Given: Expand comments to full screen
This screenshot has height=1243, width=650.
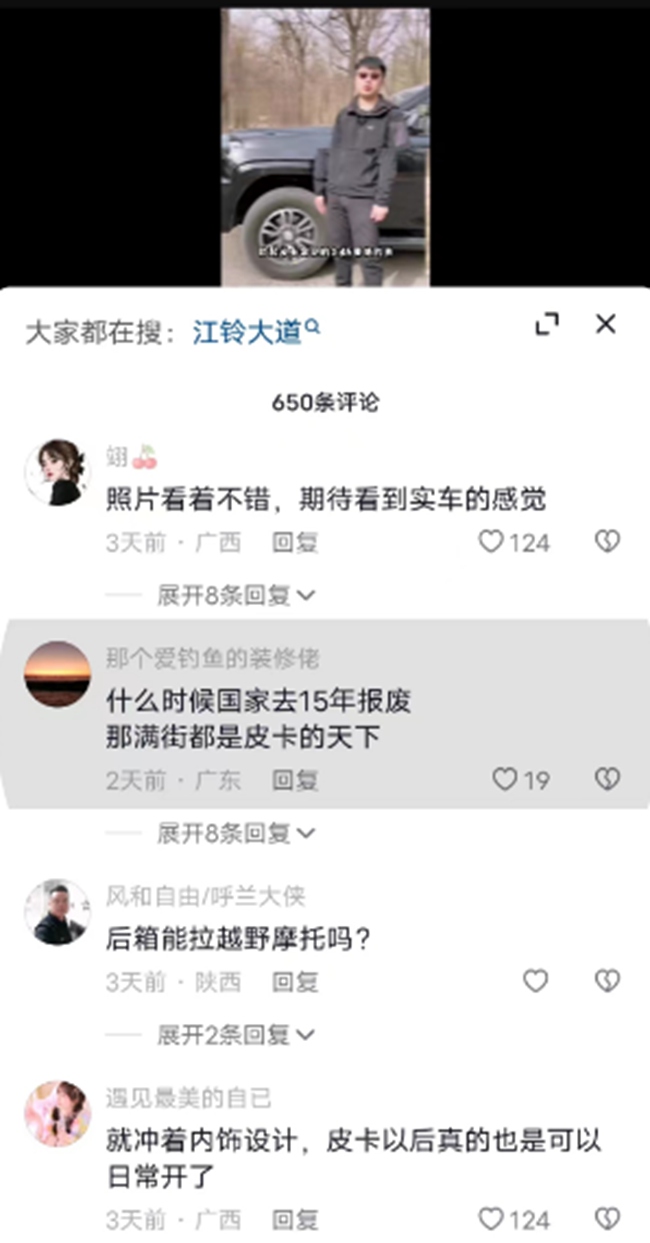Looking at the screenshot, I should [547, 324].
